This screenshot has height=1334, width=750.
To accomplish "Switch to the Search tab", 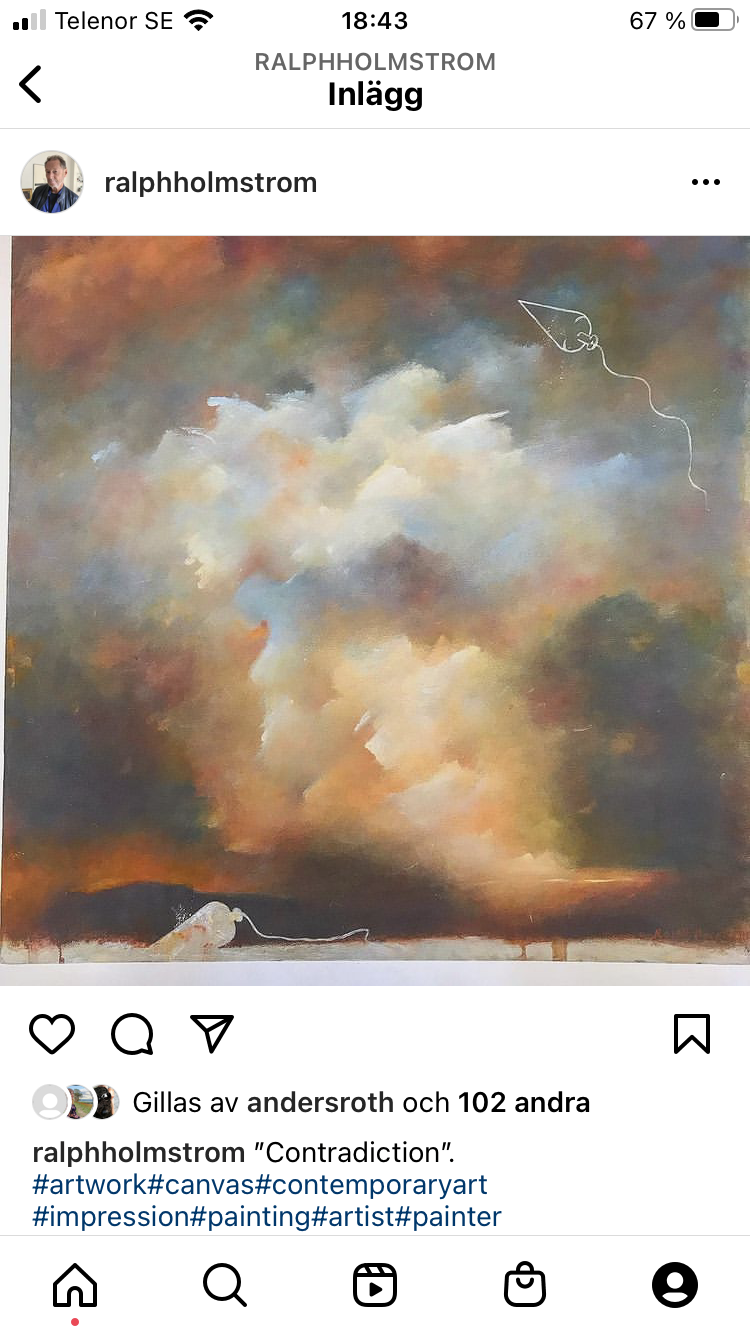I will (225, 1285).
